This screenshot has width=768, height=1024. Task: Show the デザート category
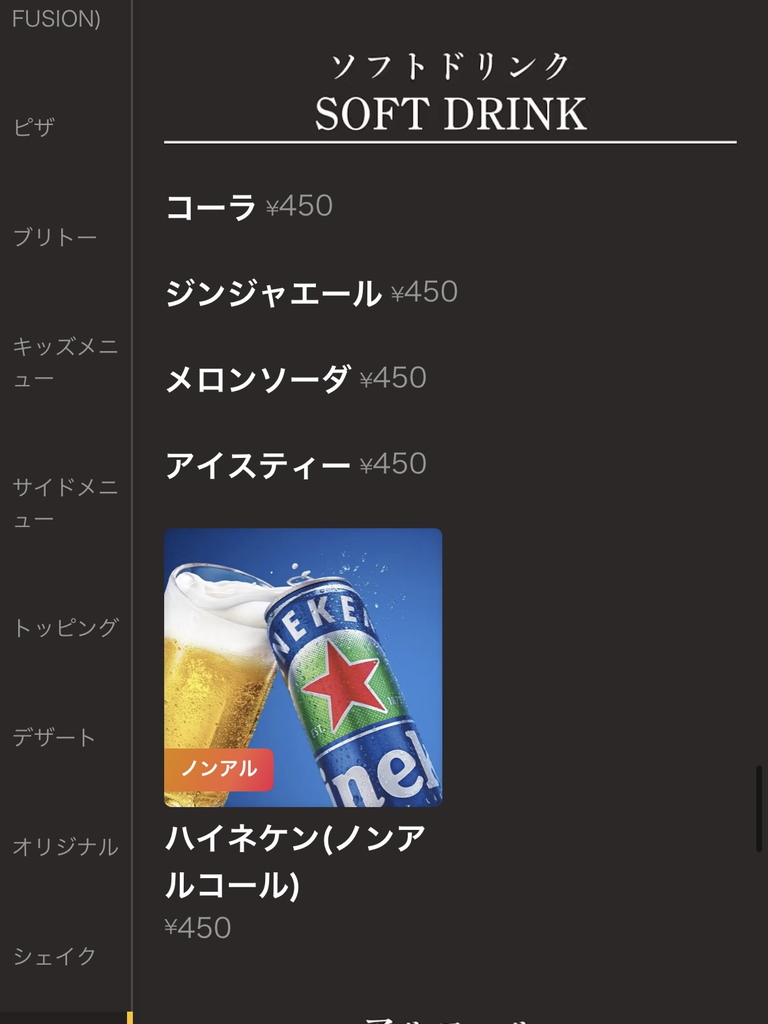click(54, 738)
